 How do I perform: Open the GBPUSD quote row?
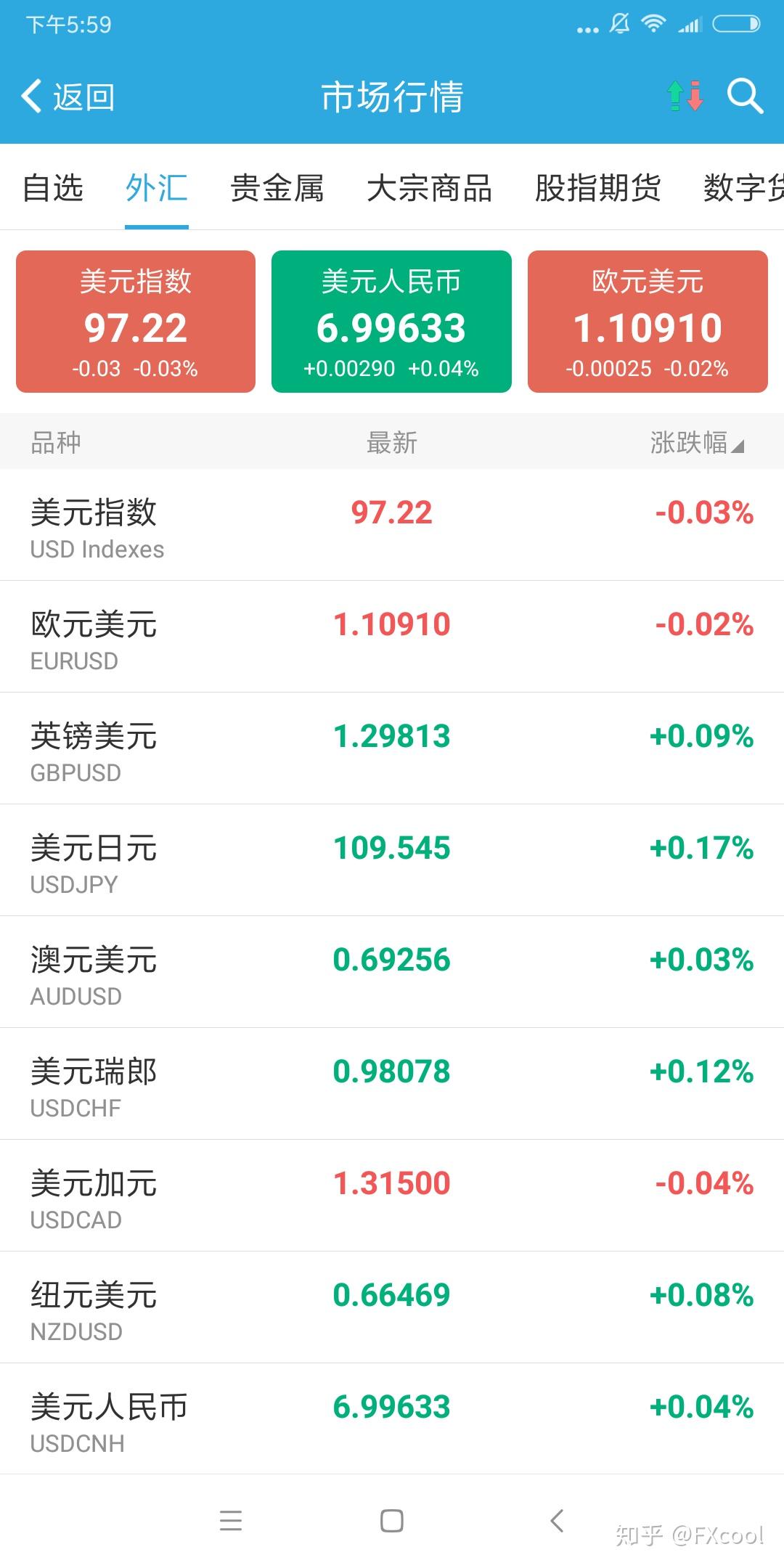[x=392, y=748]
